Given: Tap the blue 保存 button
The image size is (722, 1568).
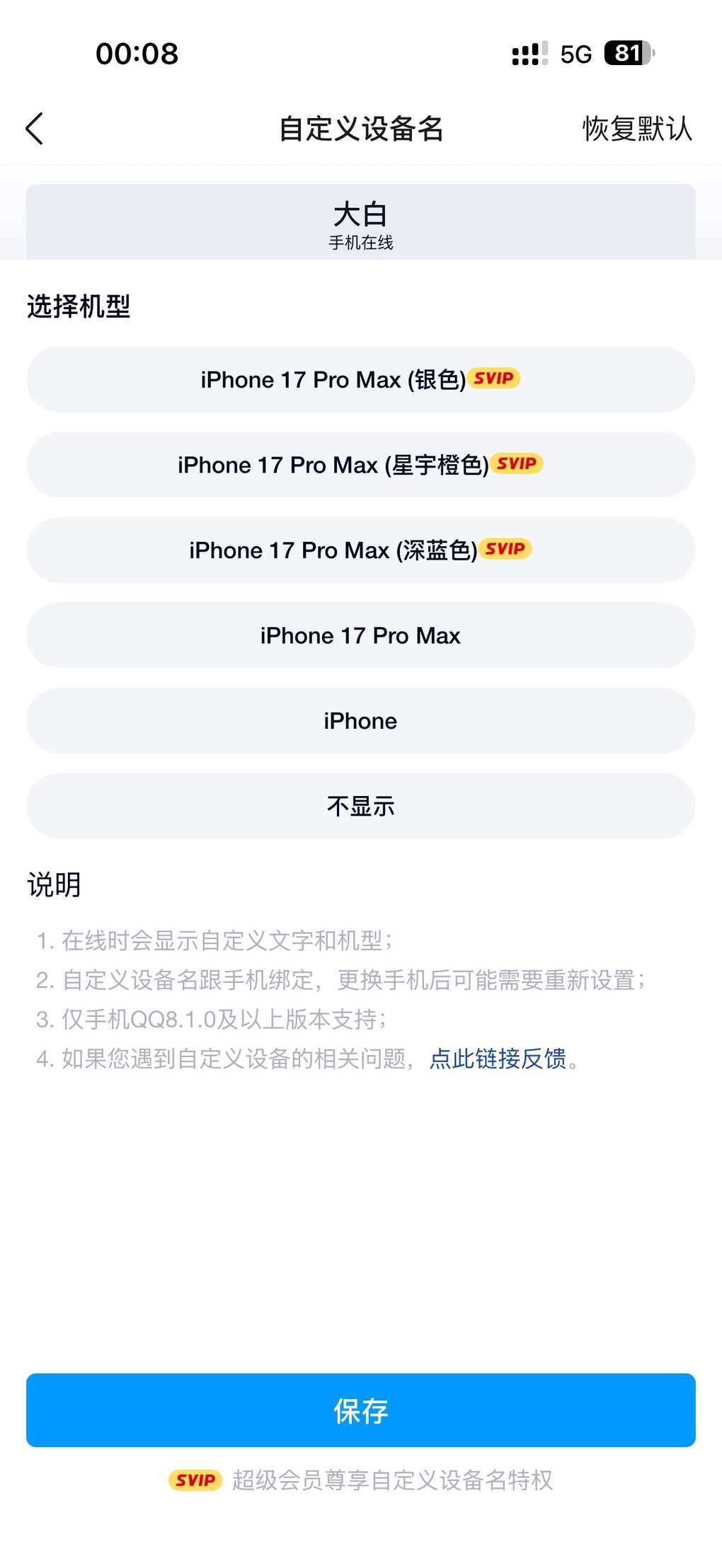Looking at the screenshot, I should 360,1410.
